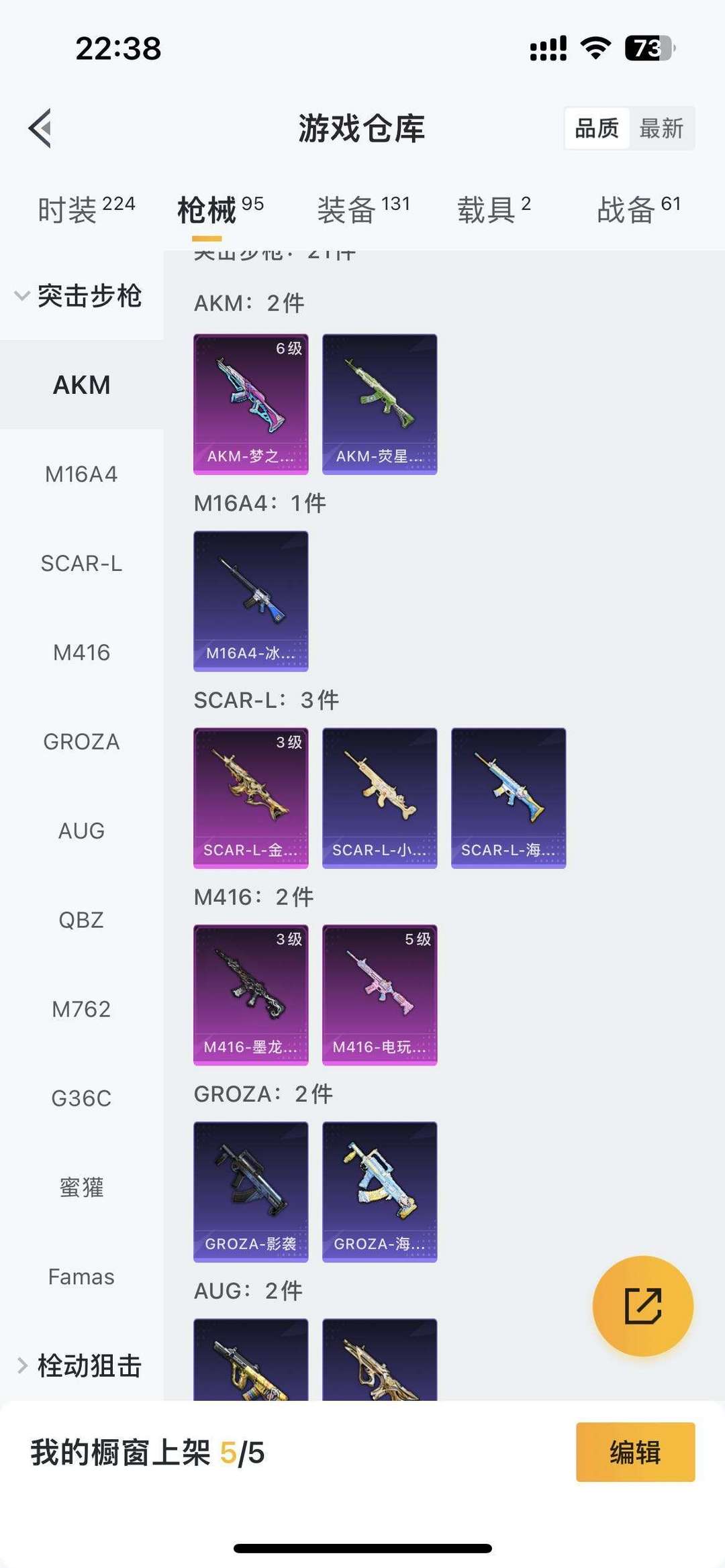Go back using the top-left arrow
This screenshot has height=1568, width=725.
tap(40, 128)
